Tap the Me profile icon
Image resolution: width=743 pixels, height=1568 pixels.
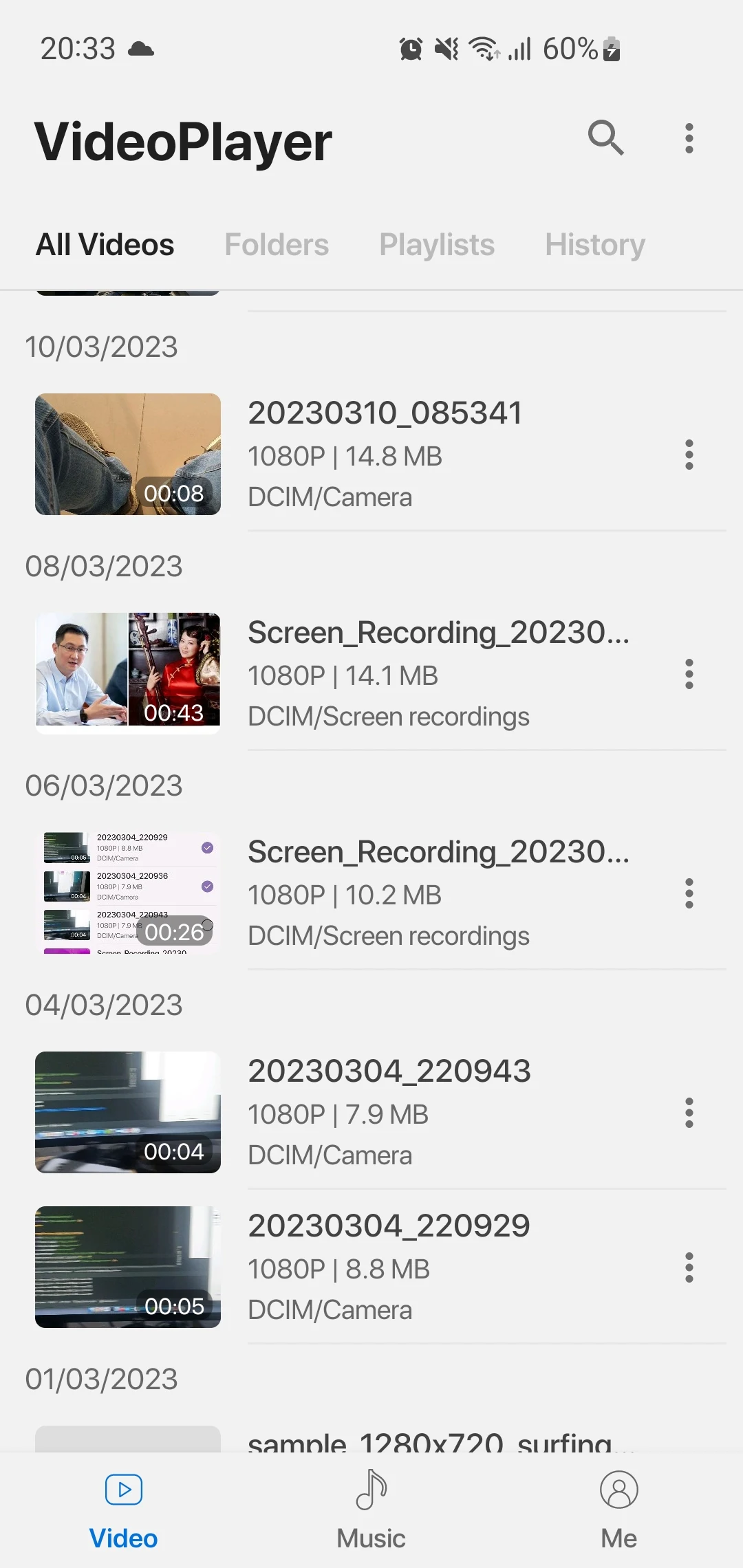click(618, 1489)
